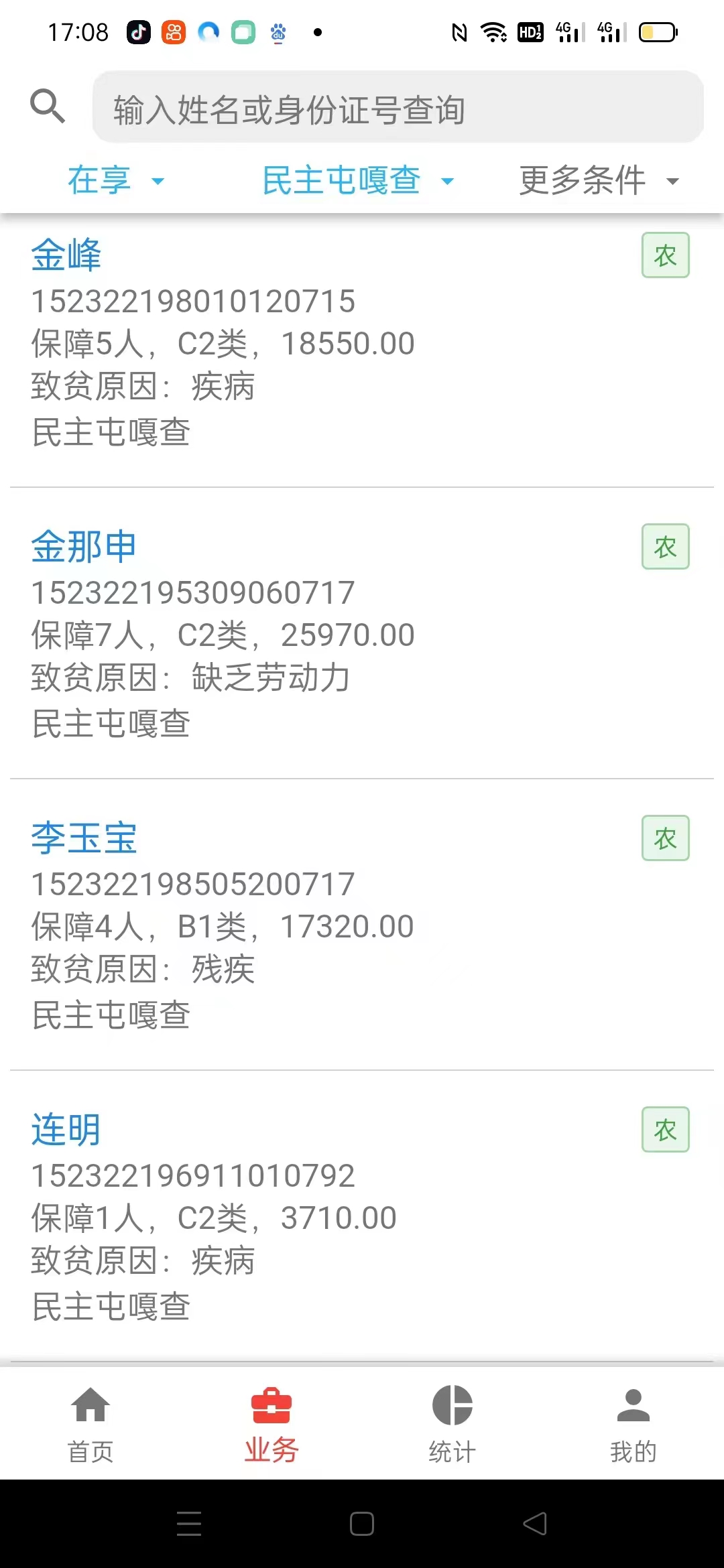
Task: Tap the system back button
Action: click(x=535, y=1524)
